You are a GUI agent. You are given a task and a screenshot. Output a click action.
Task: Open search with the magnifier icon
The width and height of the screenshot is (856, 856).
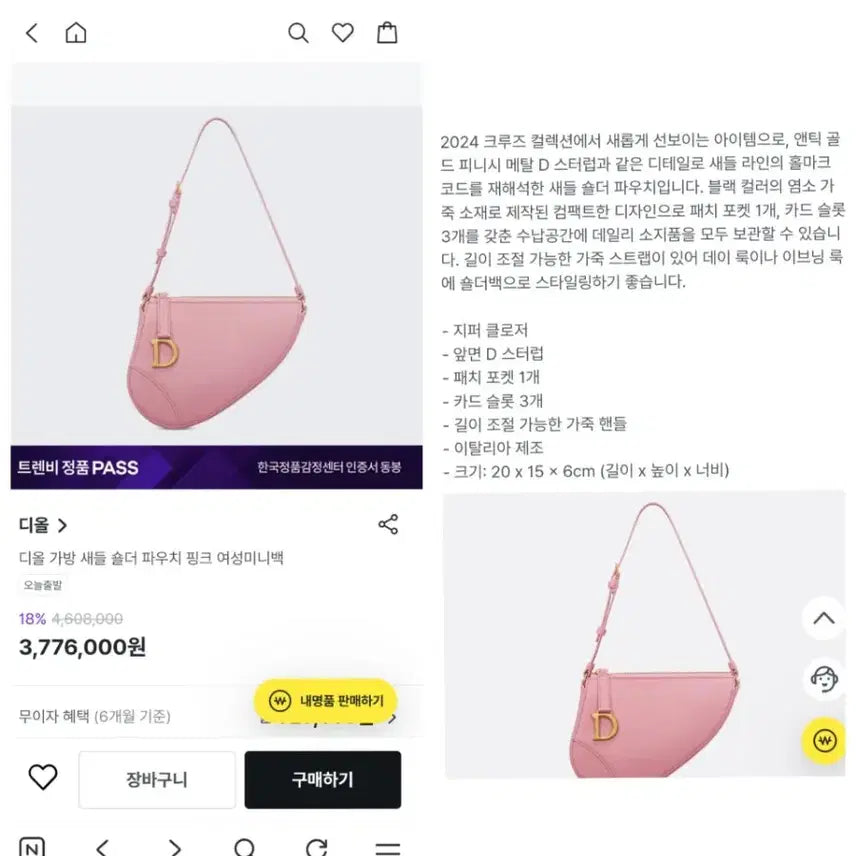298,33
